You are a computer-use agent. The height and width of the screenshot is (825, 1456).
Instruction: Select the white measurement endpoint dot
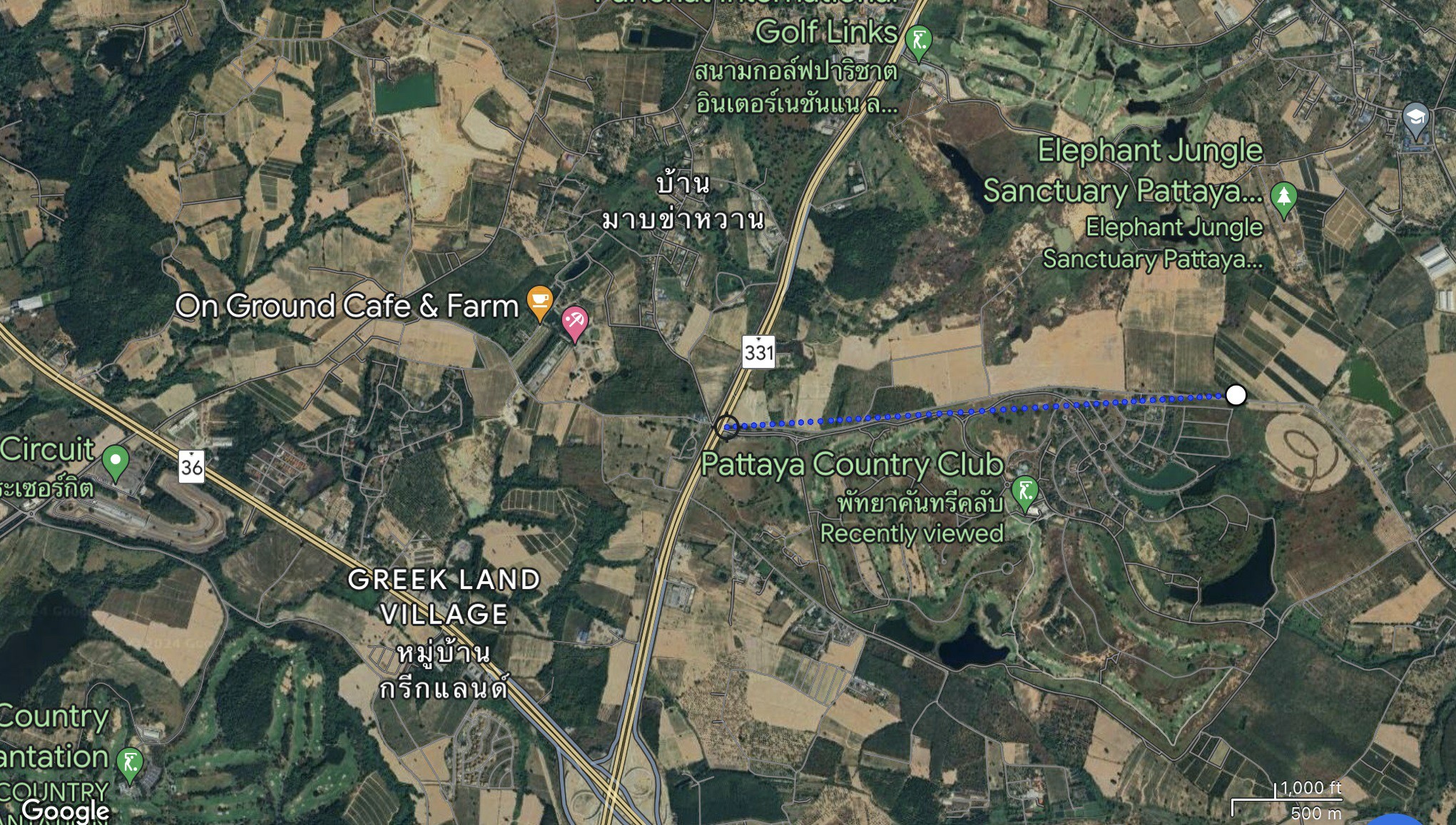(x=1236, y=394)
